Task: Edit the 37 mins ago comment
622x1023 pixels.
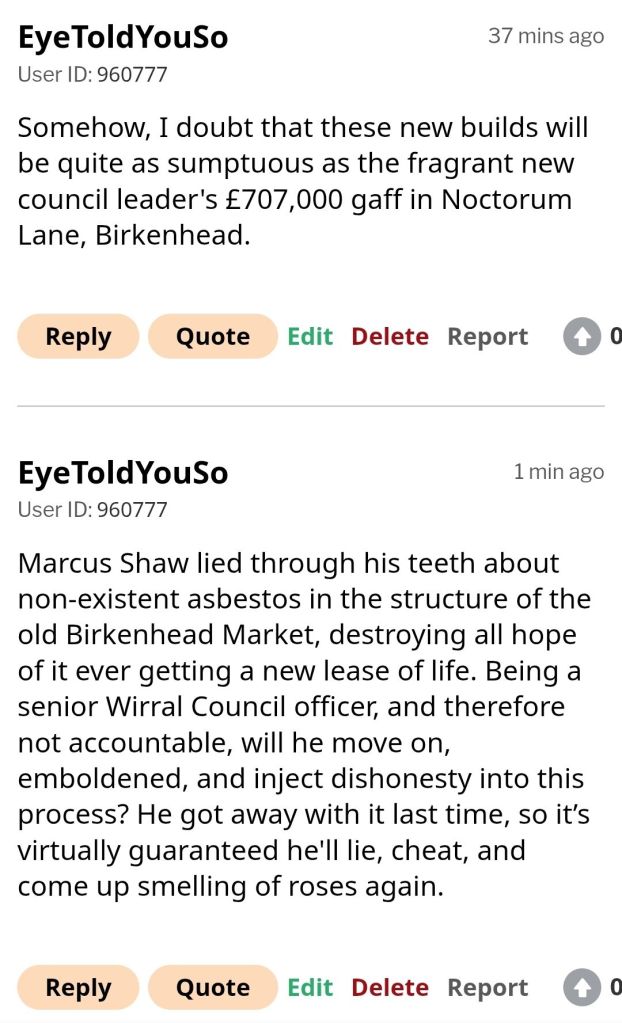Action: (x=310, y=337)
